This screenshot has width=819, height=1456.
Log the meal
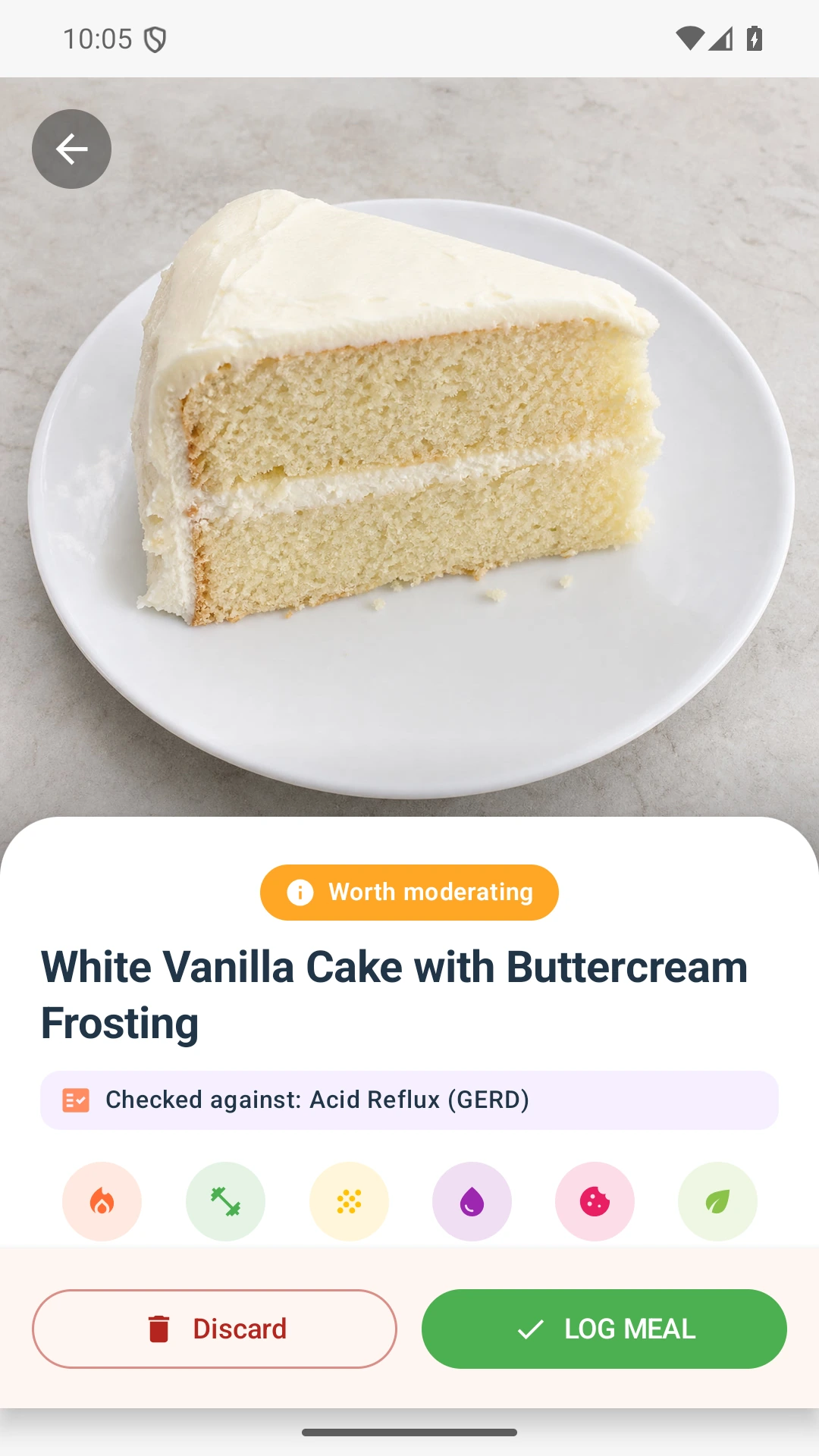coord(604,1329)
